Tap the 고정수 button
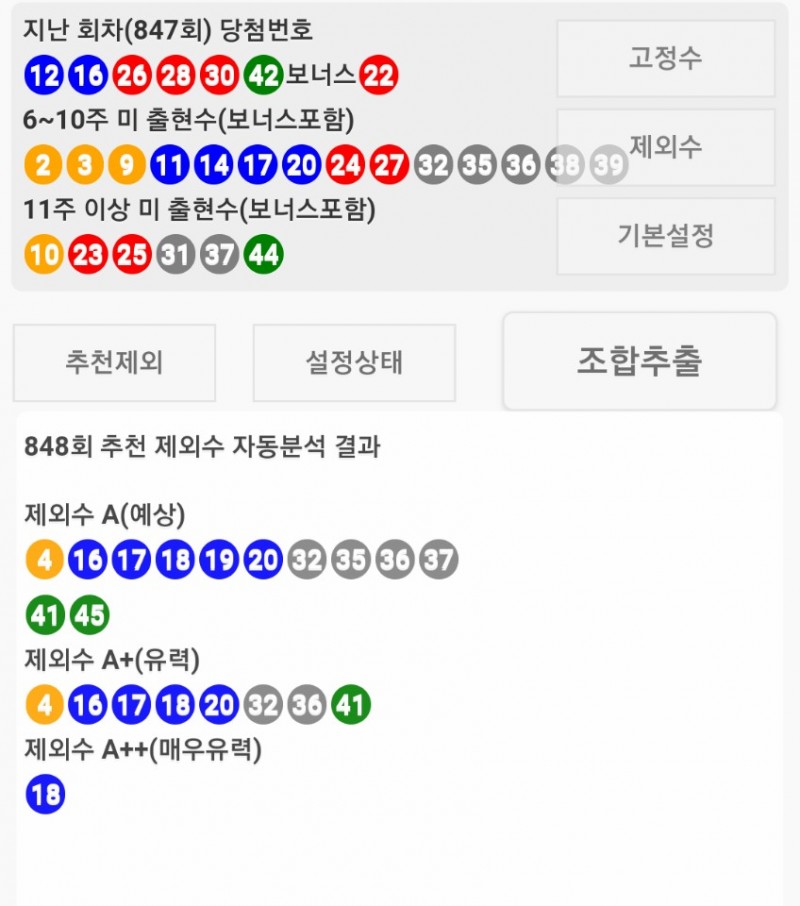Viewport: 800px width, 906px height. point(666,58)
